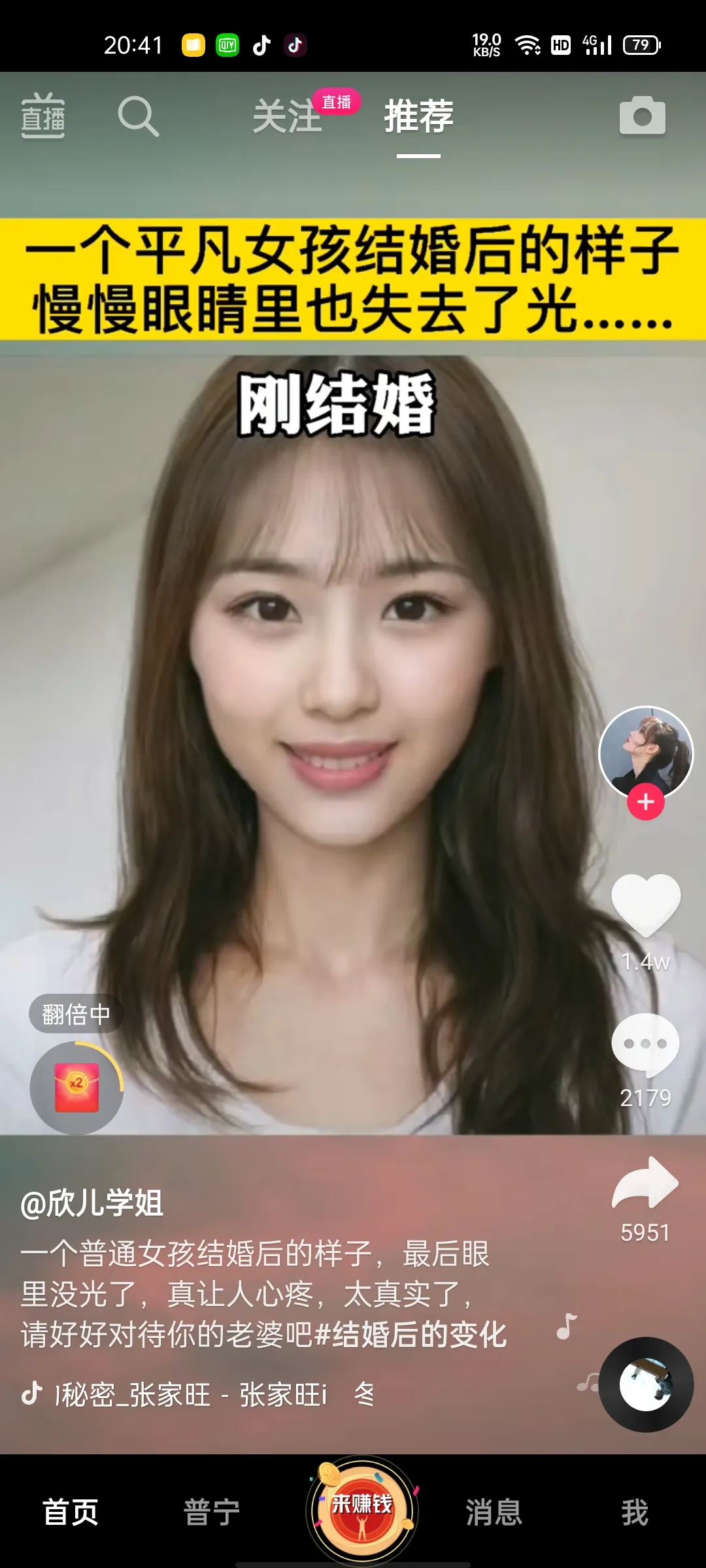
Task: Open the live broadcast icon
Action: (x=43, y=116)
